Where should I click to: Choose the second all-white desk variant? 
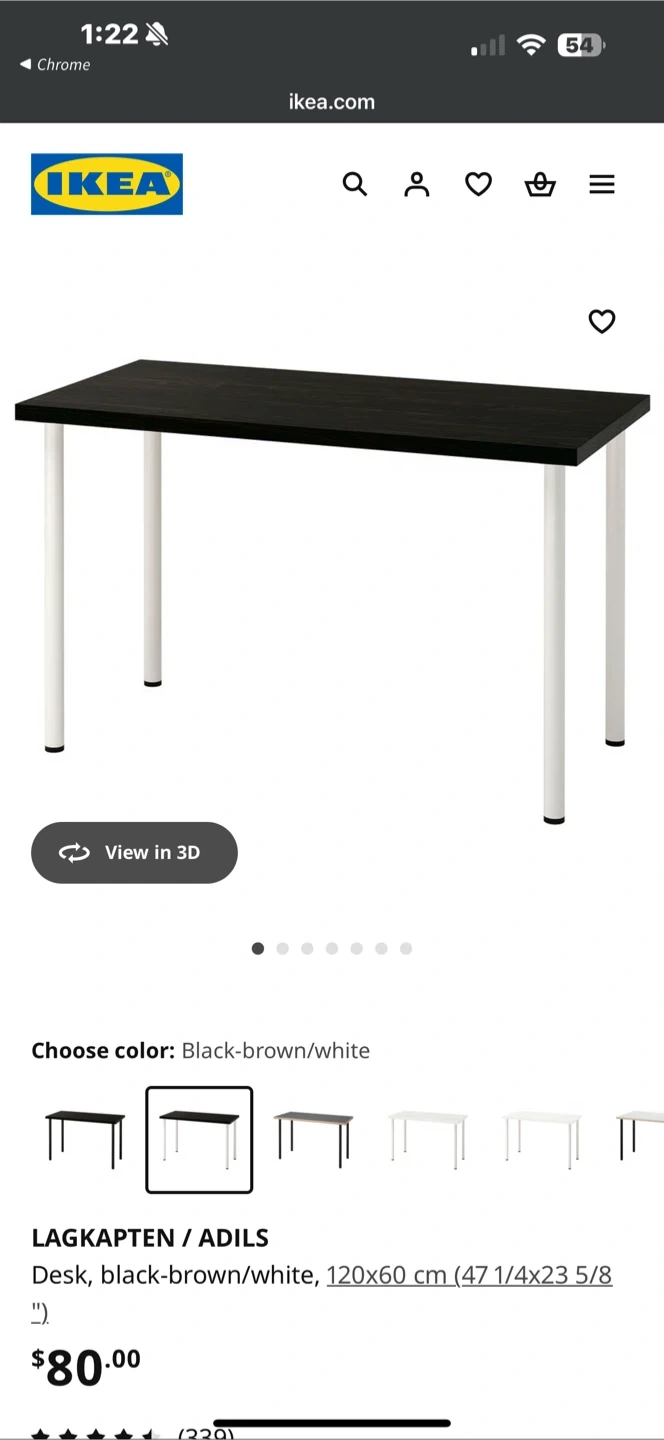pyautogui.click(x=542, y=1139)
